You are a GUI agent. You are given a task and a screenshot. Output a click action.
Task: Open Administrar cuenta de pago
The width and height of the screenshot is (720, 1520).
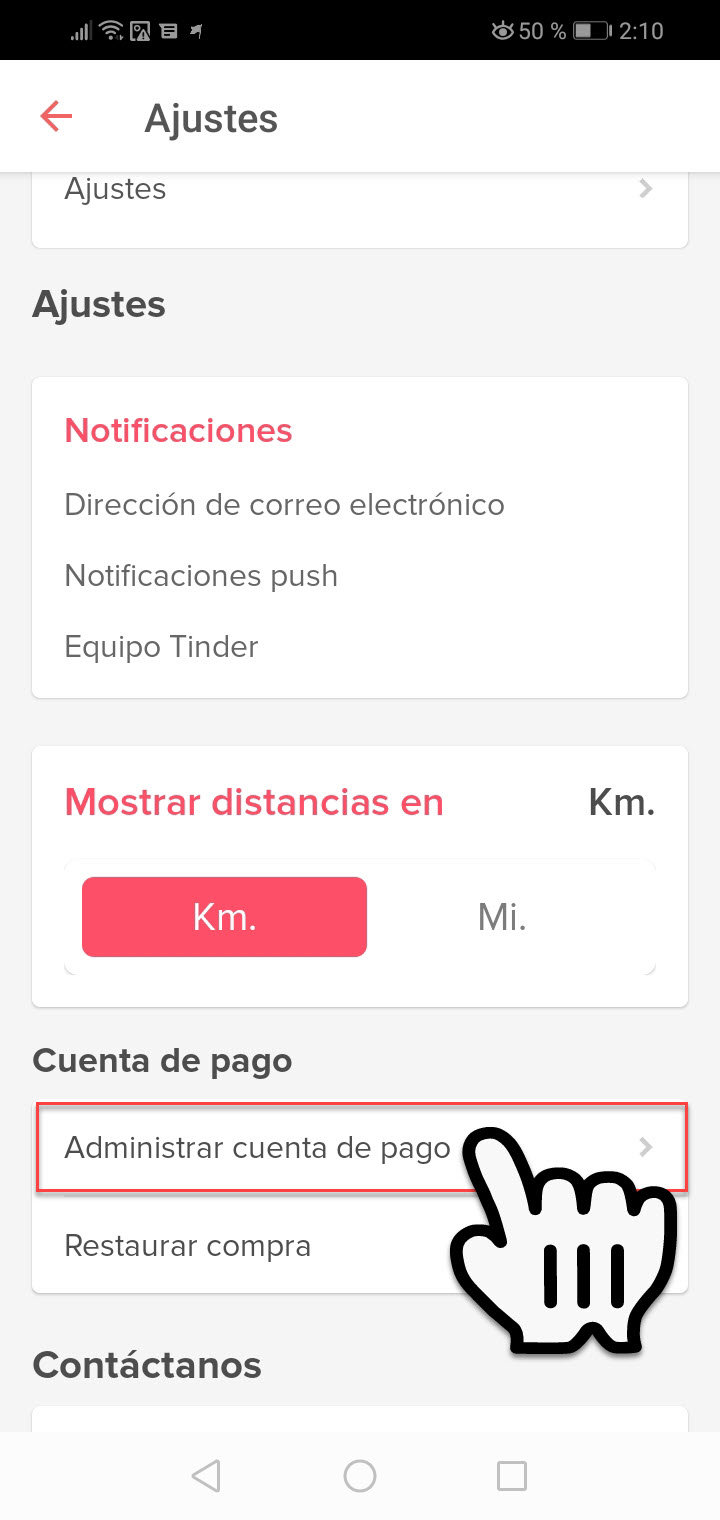(360, 1148)
